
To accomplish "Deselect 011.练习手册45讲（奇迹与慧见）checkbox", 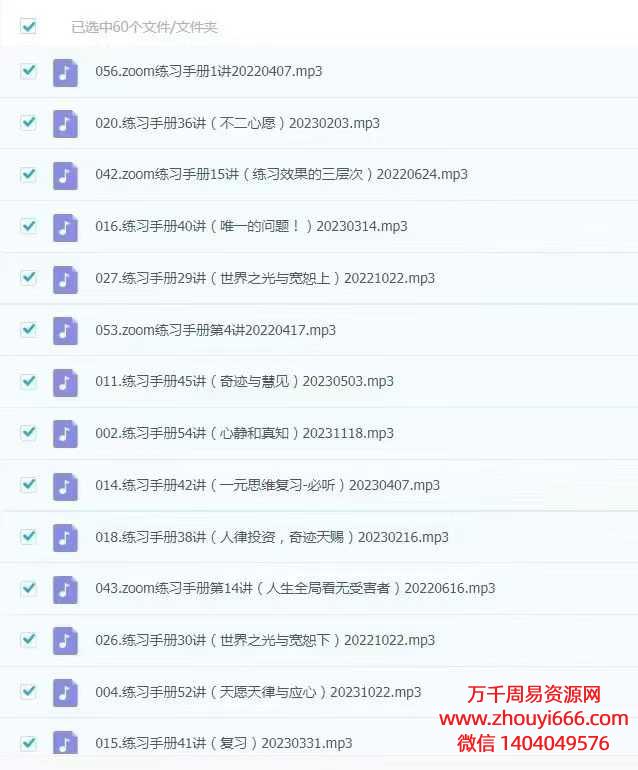I will pos(28,381).
